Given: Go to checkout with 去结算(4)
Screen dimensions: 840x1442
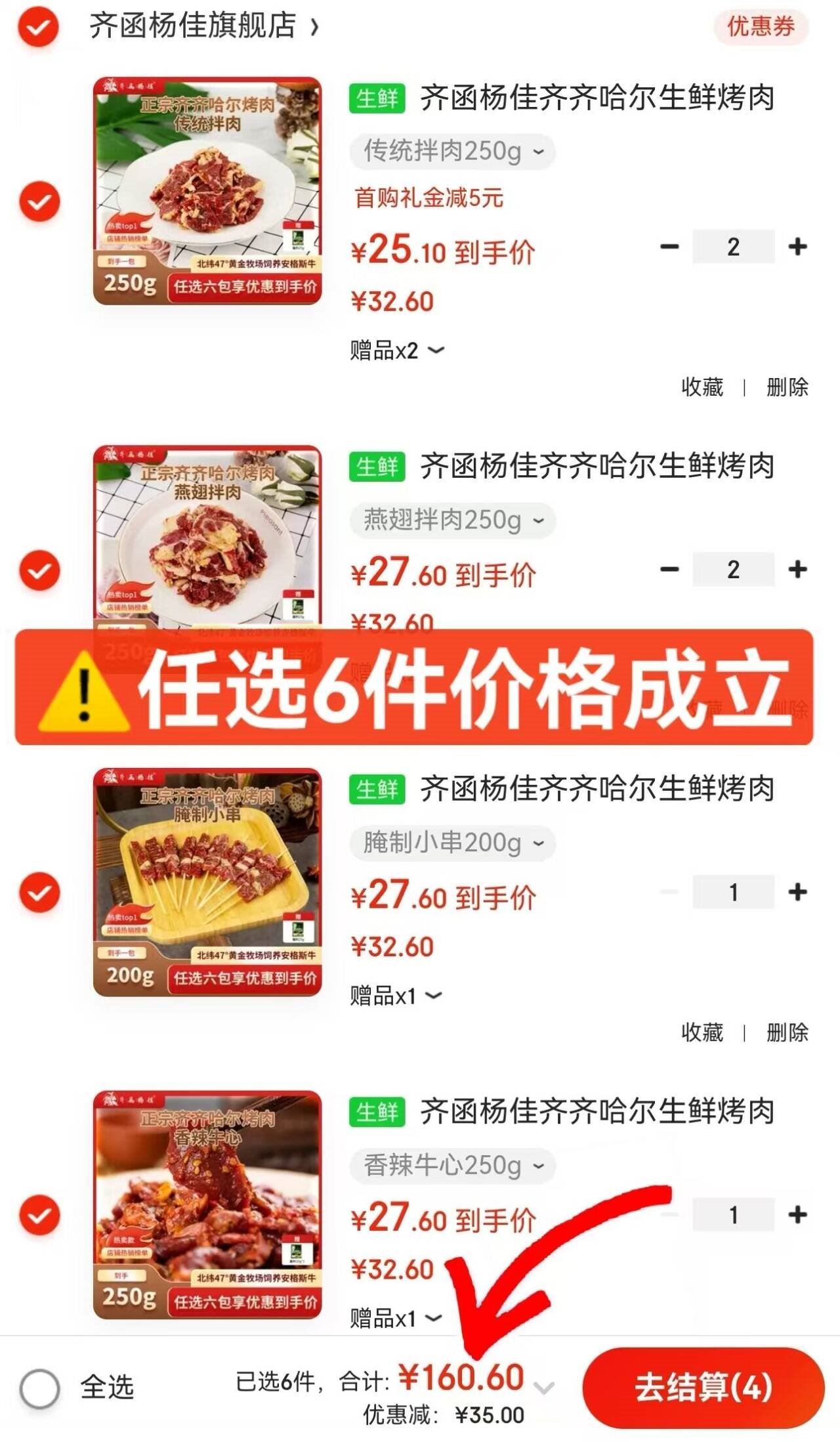Looking at the screenshot, I should 703,1388.
